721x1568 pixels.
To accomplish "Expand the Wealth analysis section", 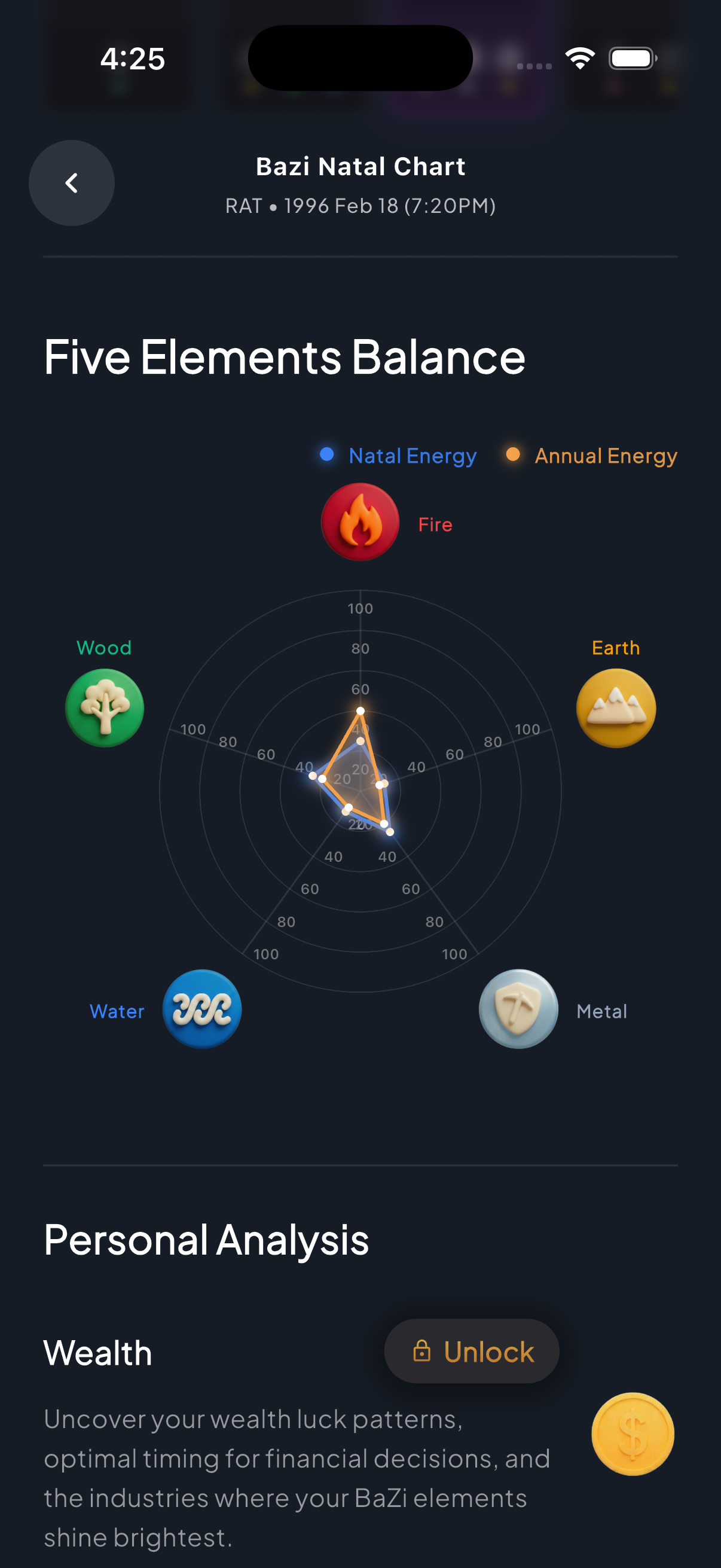I will point(472,1352).
